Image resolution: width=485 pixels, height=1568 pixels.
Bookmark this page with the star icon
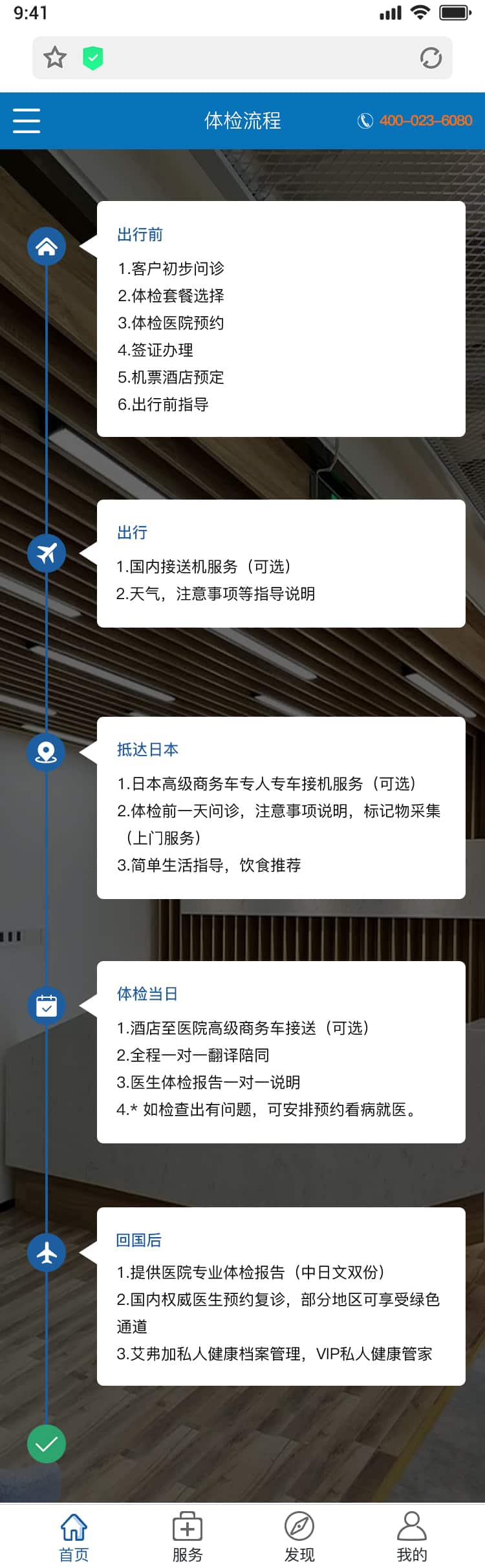pos(55,58)
